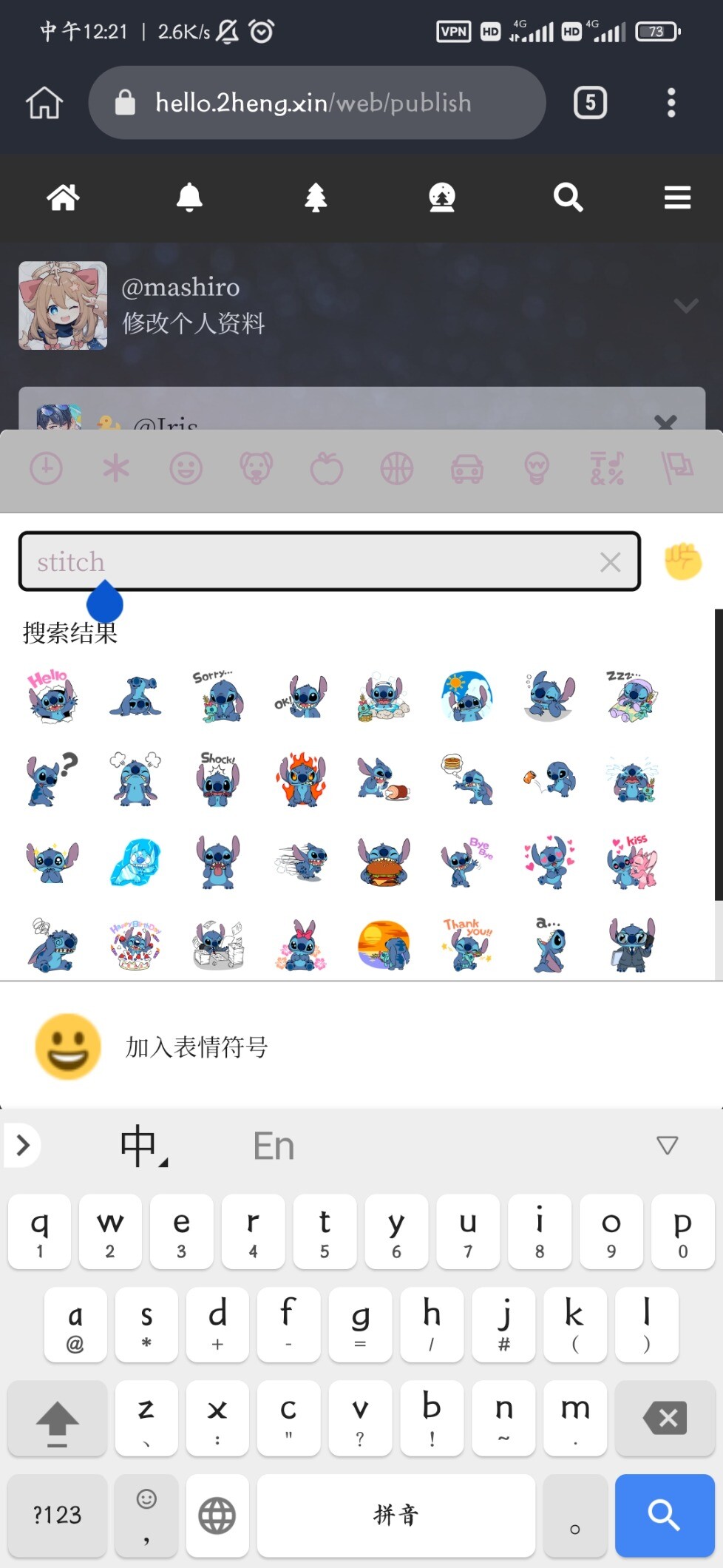This screenshot has width=723, height=1568.
Task: Open the site search magnifier
Action: 568,197
